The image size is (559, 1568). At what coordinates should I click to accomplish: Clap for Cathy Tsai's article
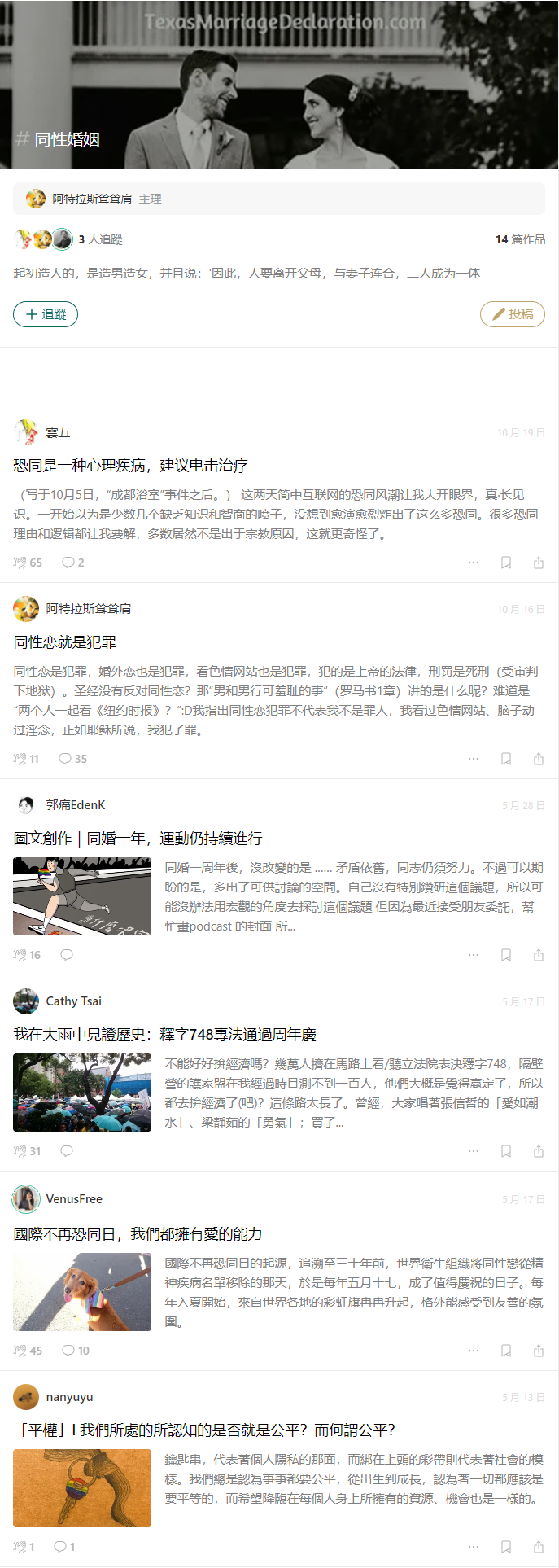pos(28,1151)
